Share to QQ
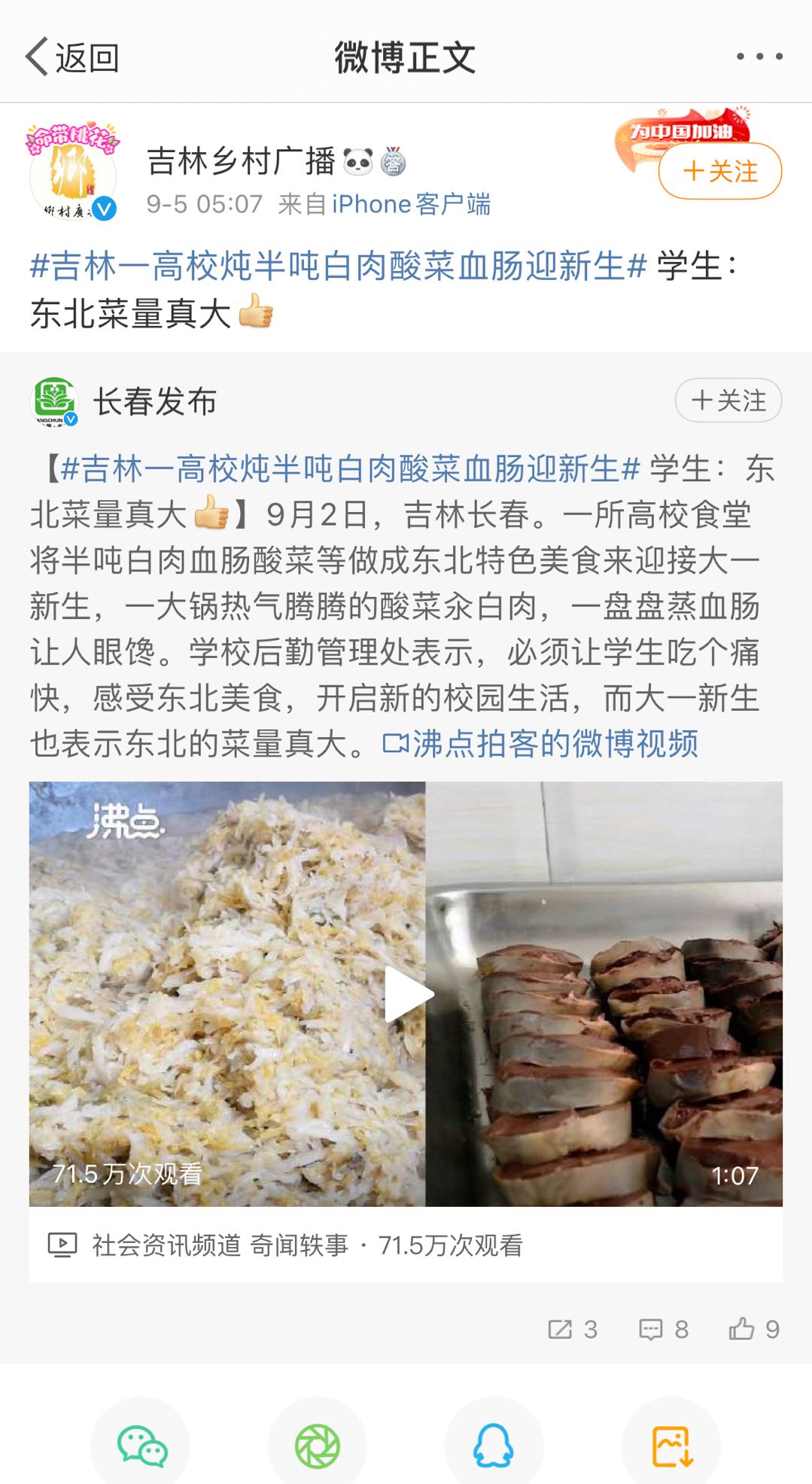 click(494, 1446)
